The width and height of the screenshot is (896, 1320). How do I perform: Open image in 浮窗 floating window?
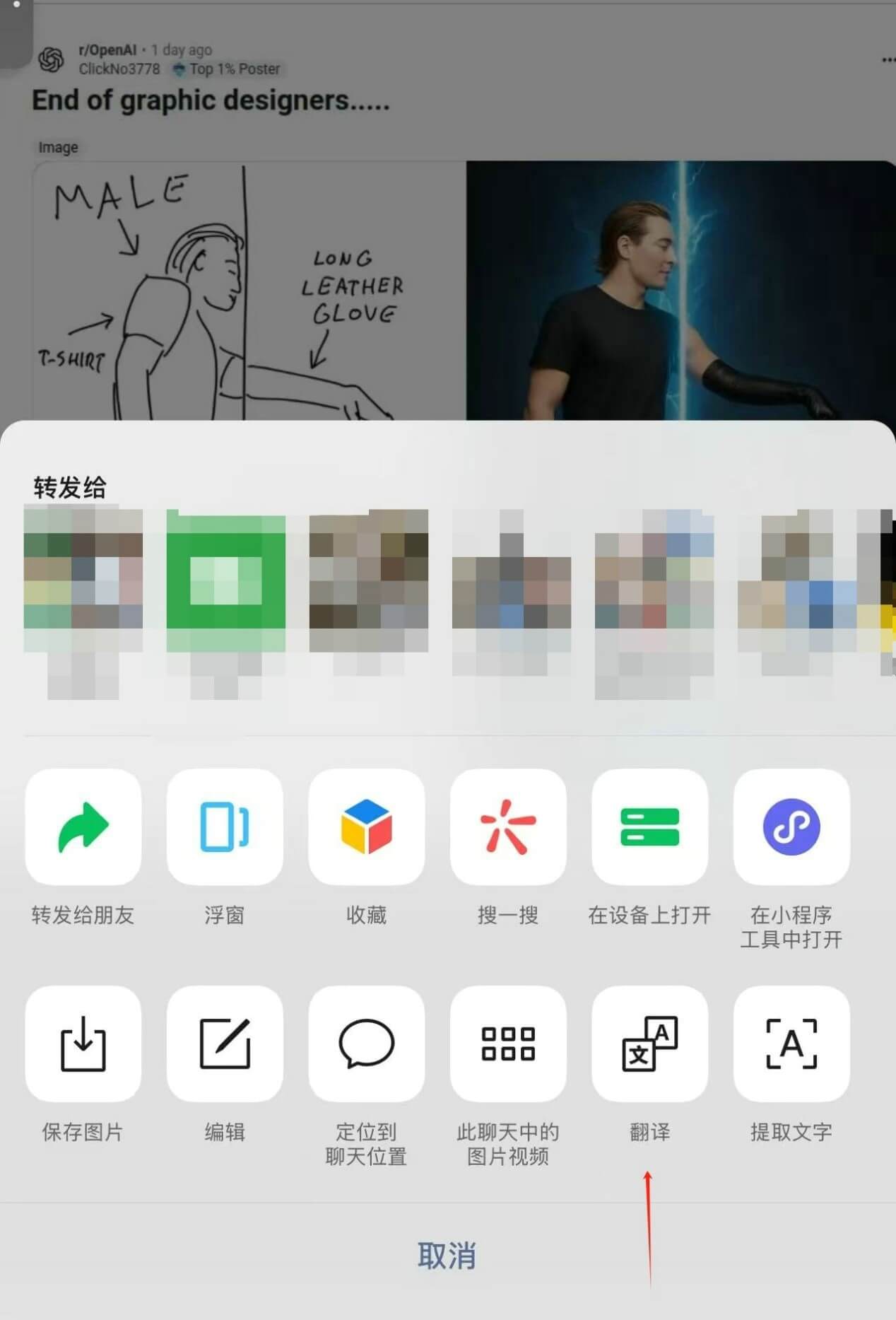pos(225,827)
